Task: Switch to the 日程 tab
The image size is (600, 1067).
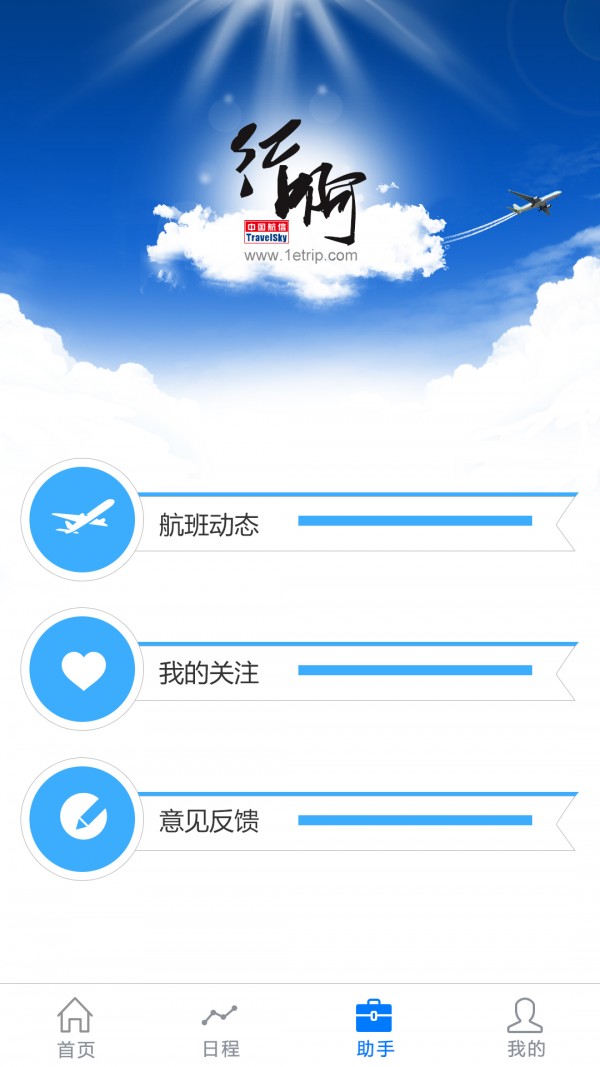Action: [x=220, y=1028]
